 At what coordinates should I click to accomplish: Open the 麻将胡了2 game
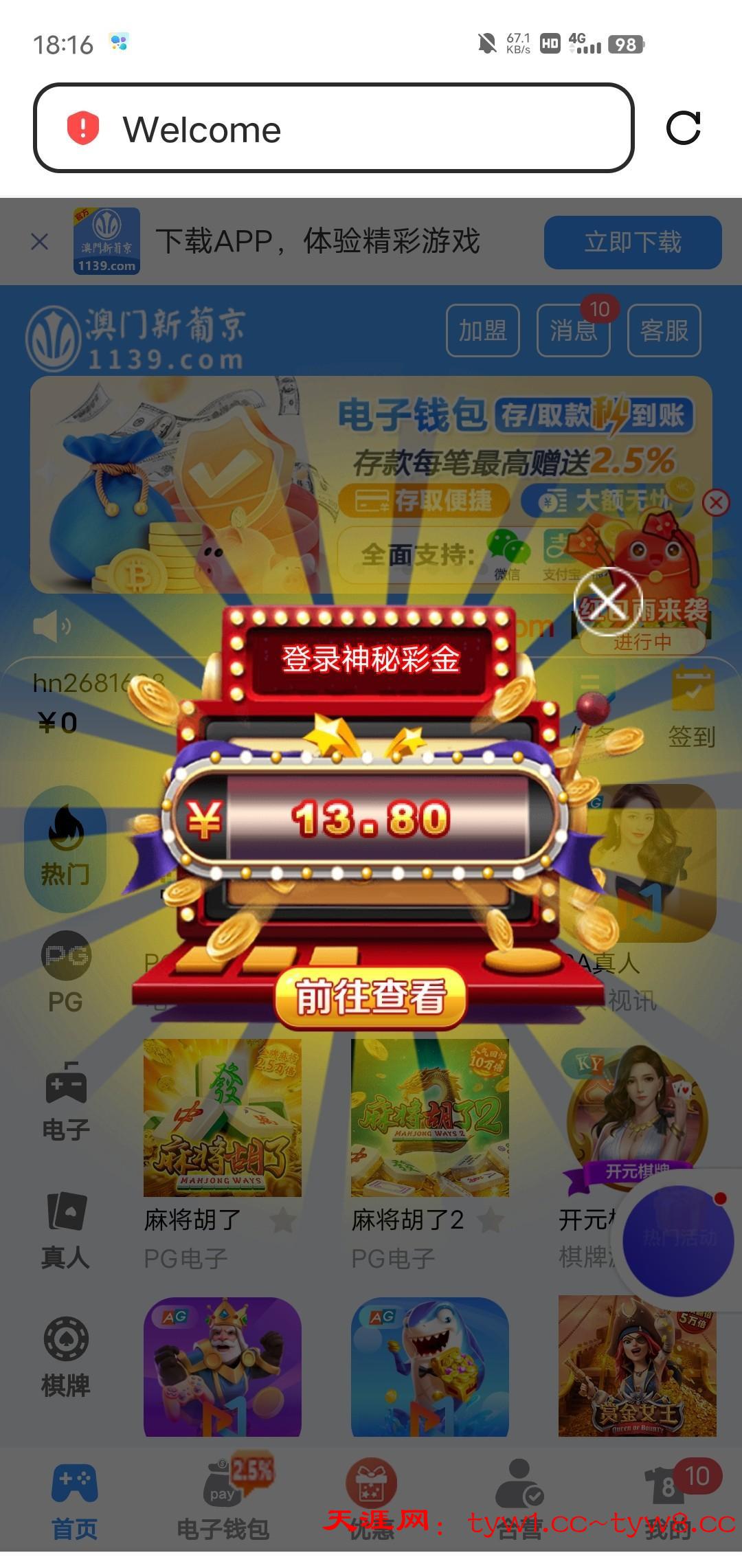[x=429, y=1119]
